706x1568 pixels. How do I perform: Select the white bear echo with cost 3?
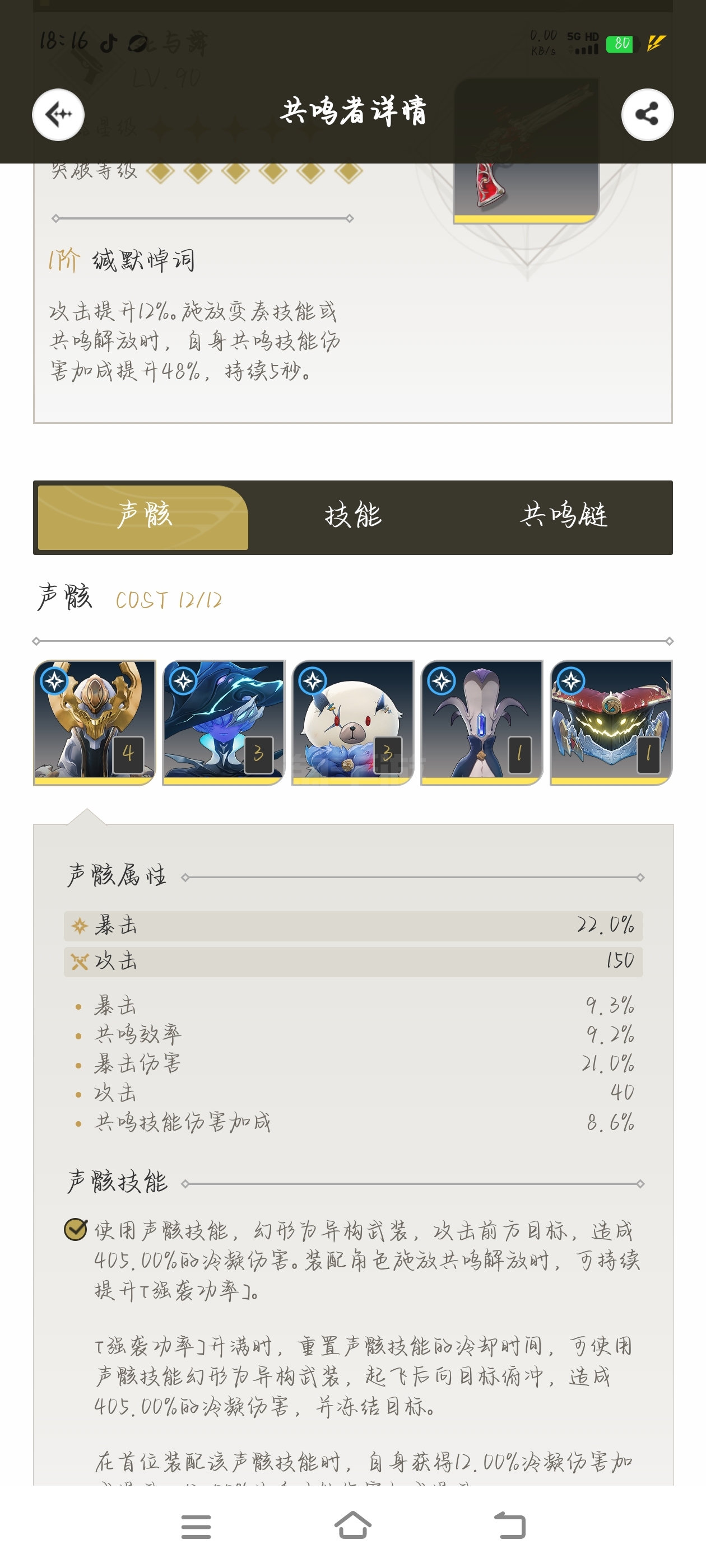[352, 722]
